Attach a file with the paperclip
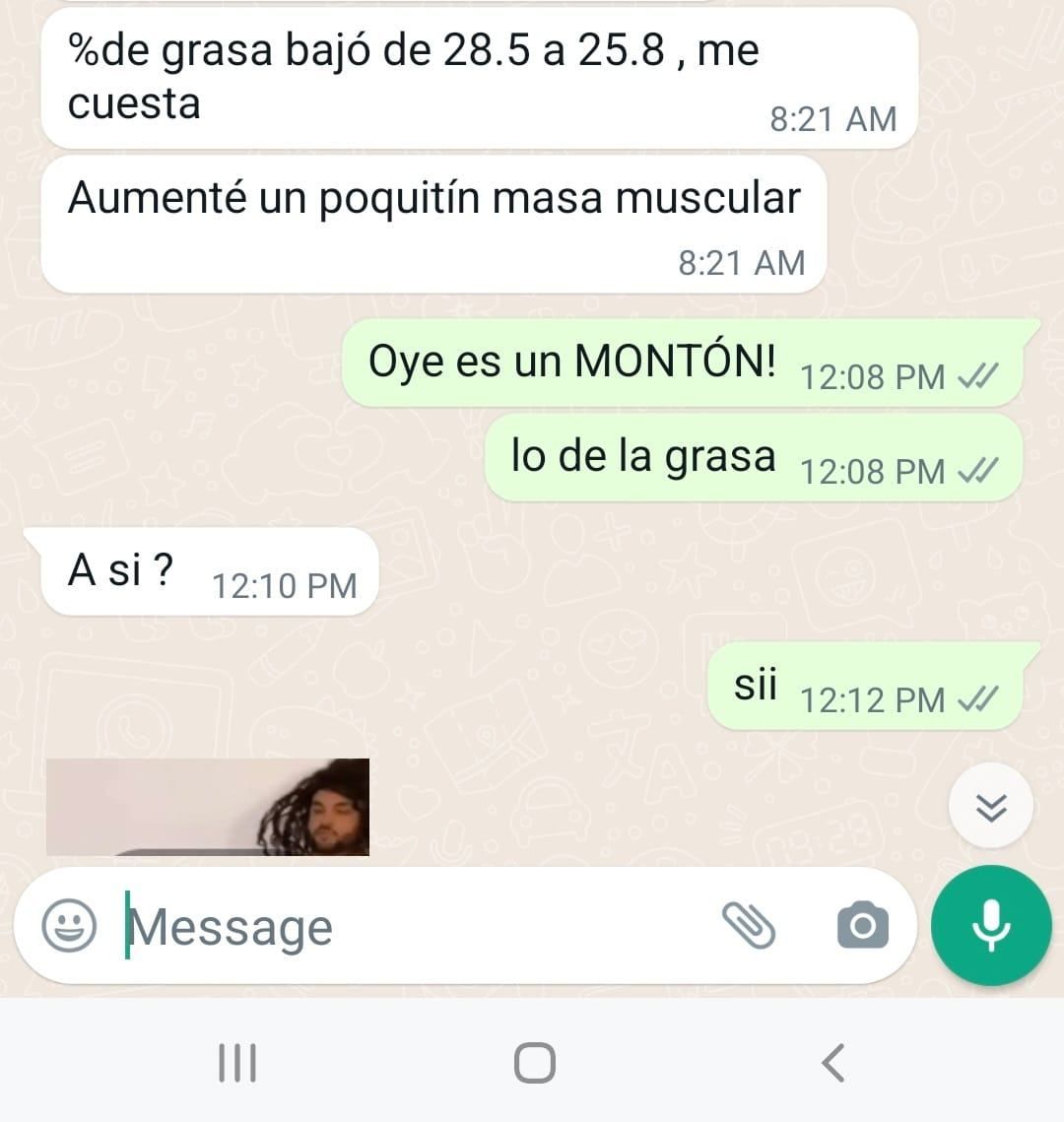The image size is (1064, 1122). pos(749,926)
